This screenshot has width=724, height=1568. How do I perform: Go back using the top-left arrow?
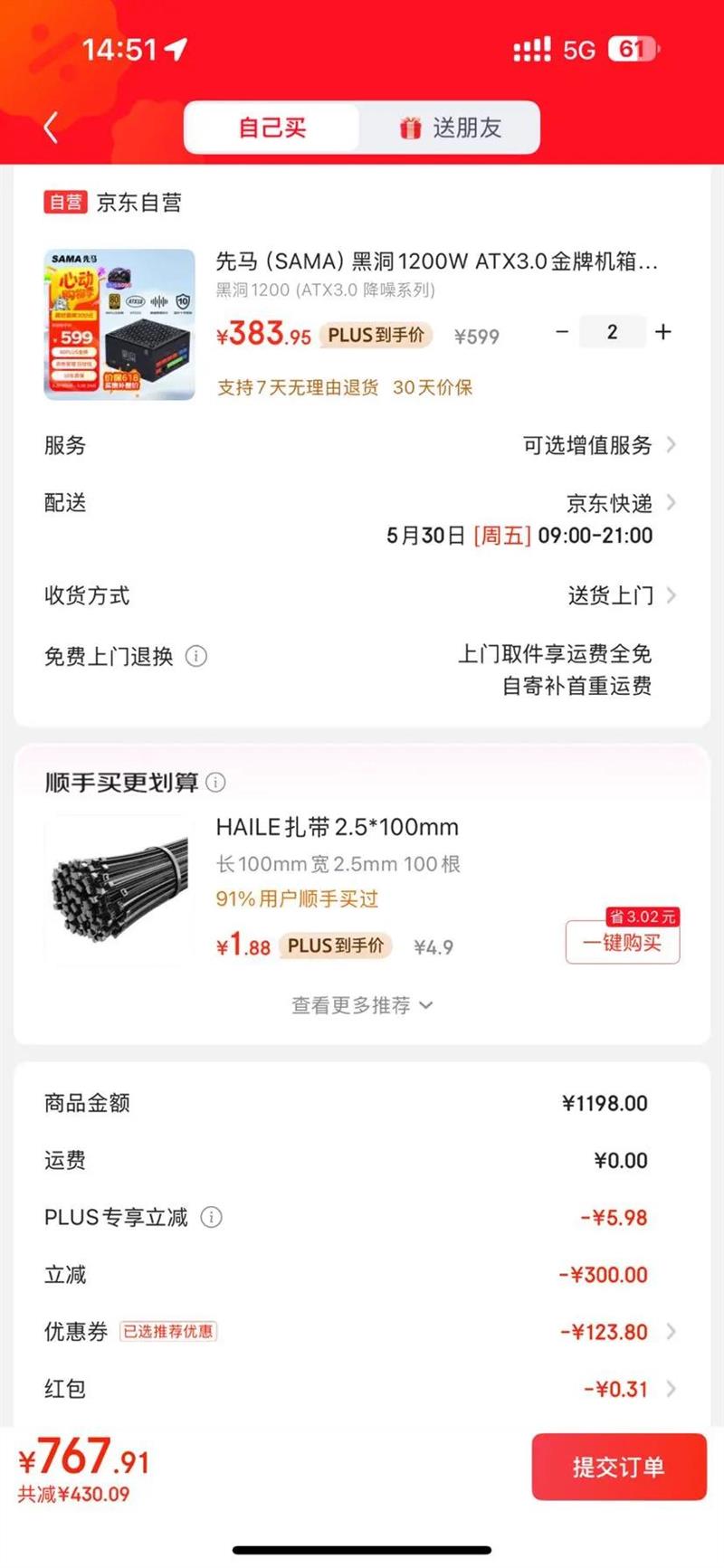pyautogui.click(x=51, y=128)
